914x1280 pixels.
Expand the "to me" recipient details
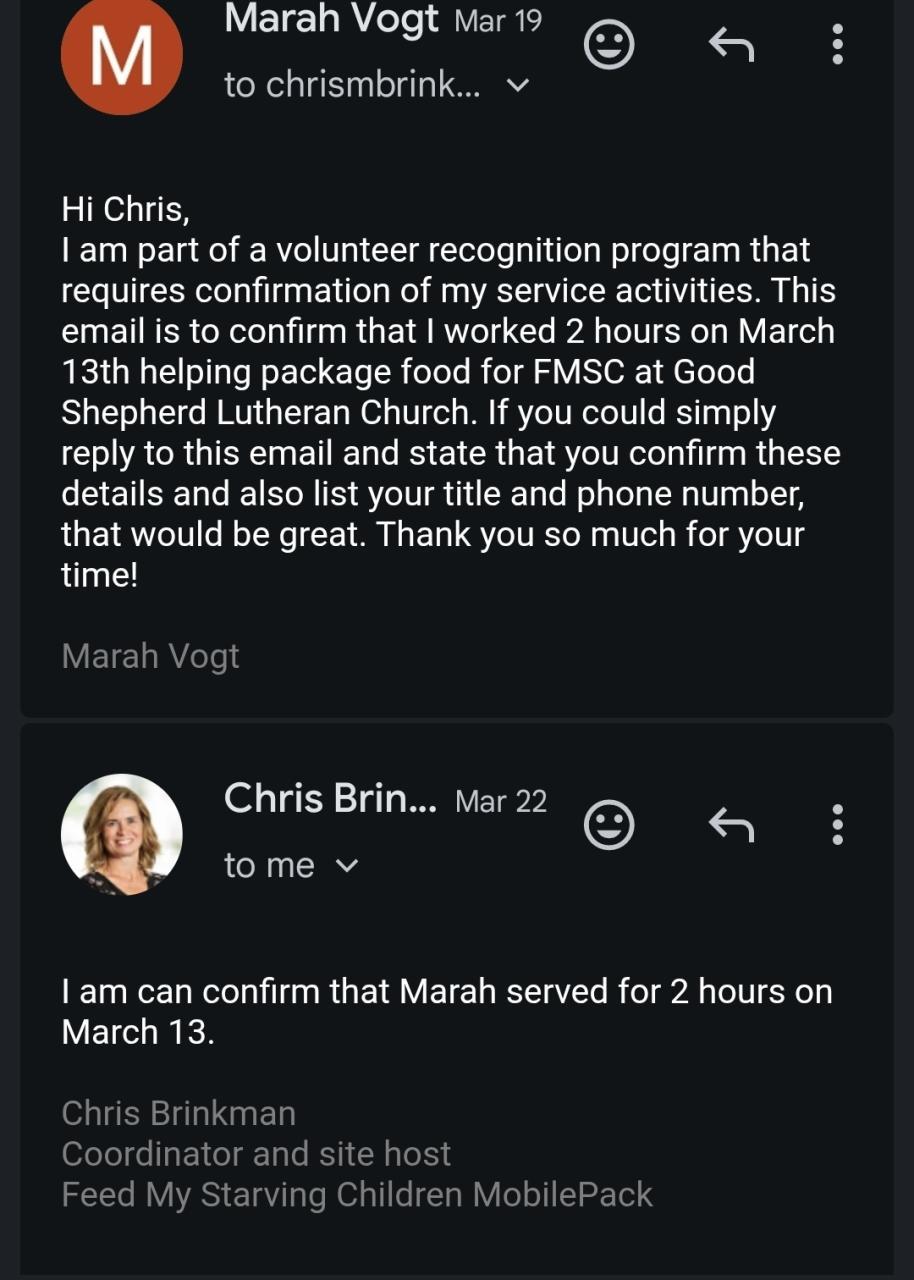tap(346, 866)
